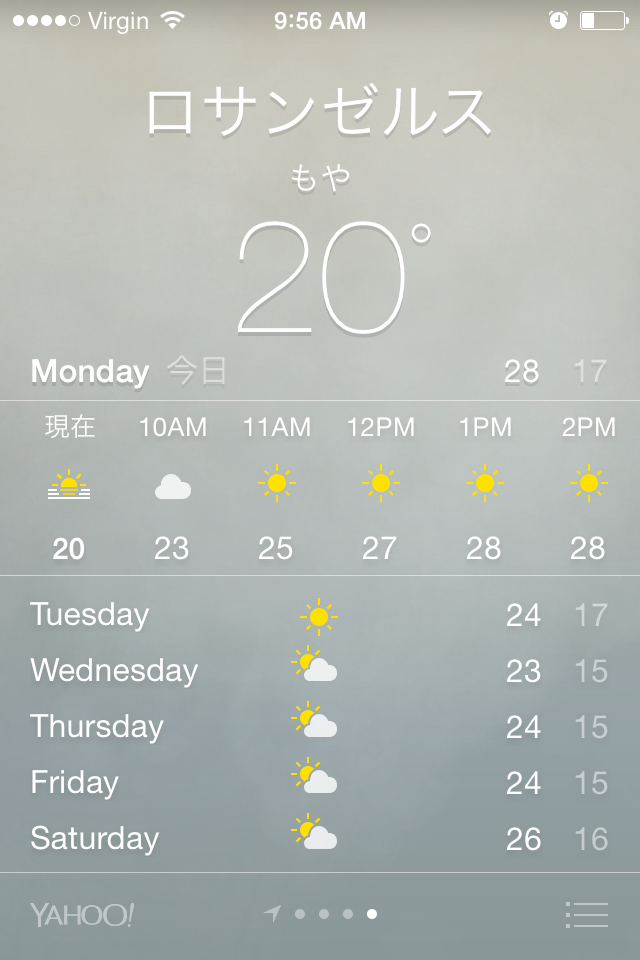640x960 pixels.
Task: Open the city list menu icon
Action: 586,914
